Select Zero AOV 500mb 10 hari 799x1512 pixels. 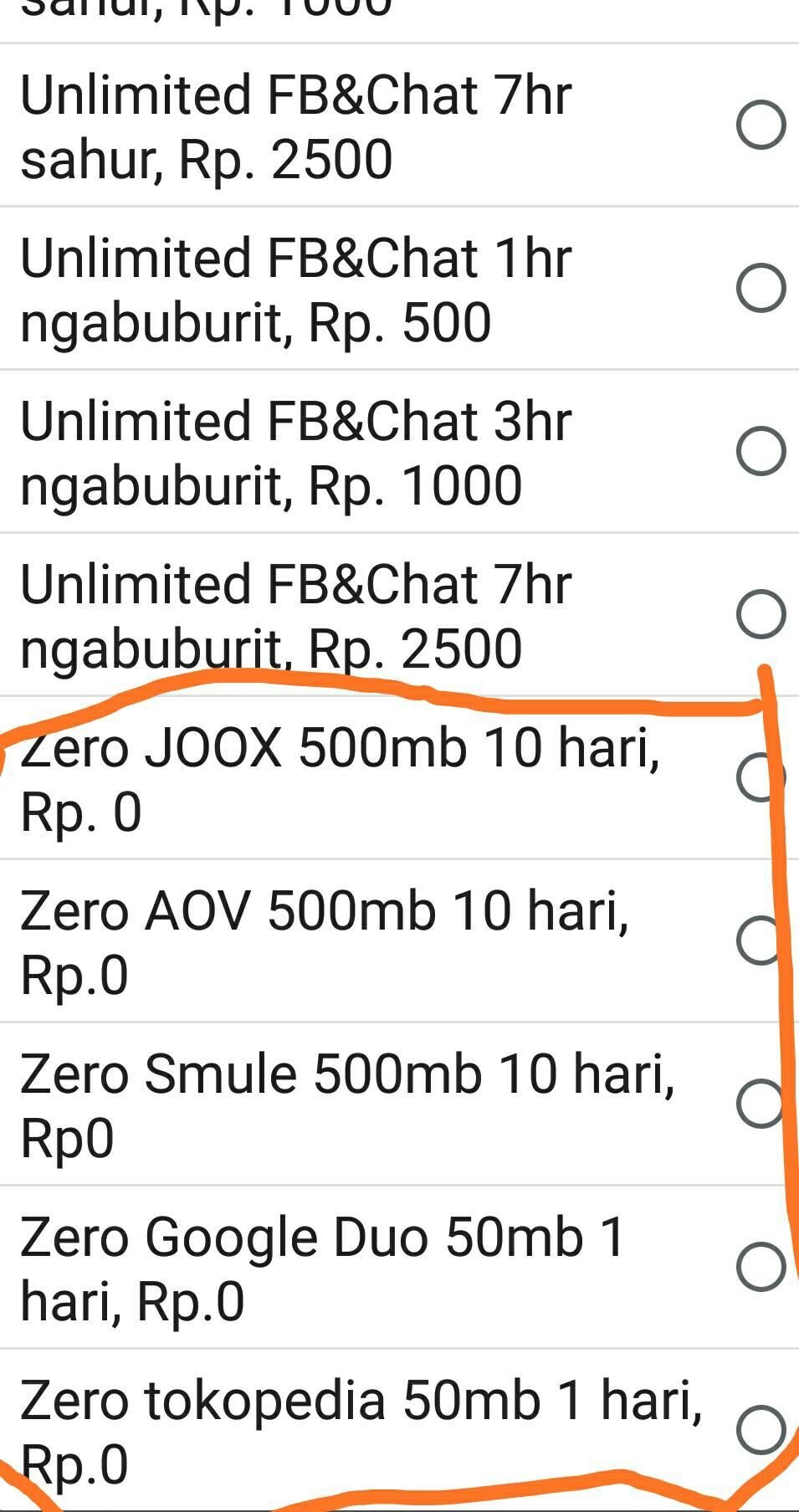(x=399, y=941)
